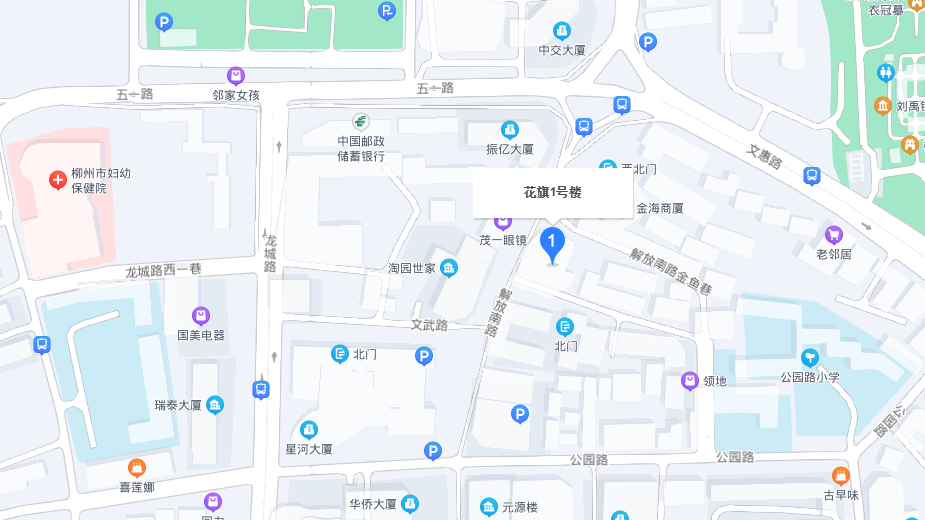Open the 花旗1号楼 info bubble
Viewport: 925px width, 520px height.
coord(552,193)
